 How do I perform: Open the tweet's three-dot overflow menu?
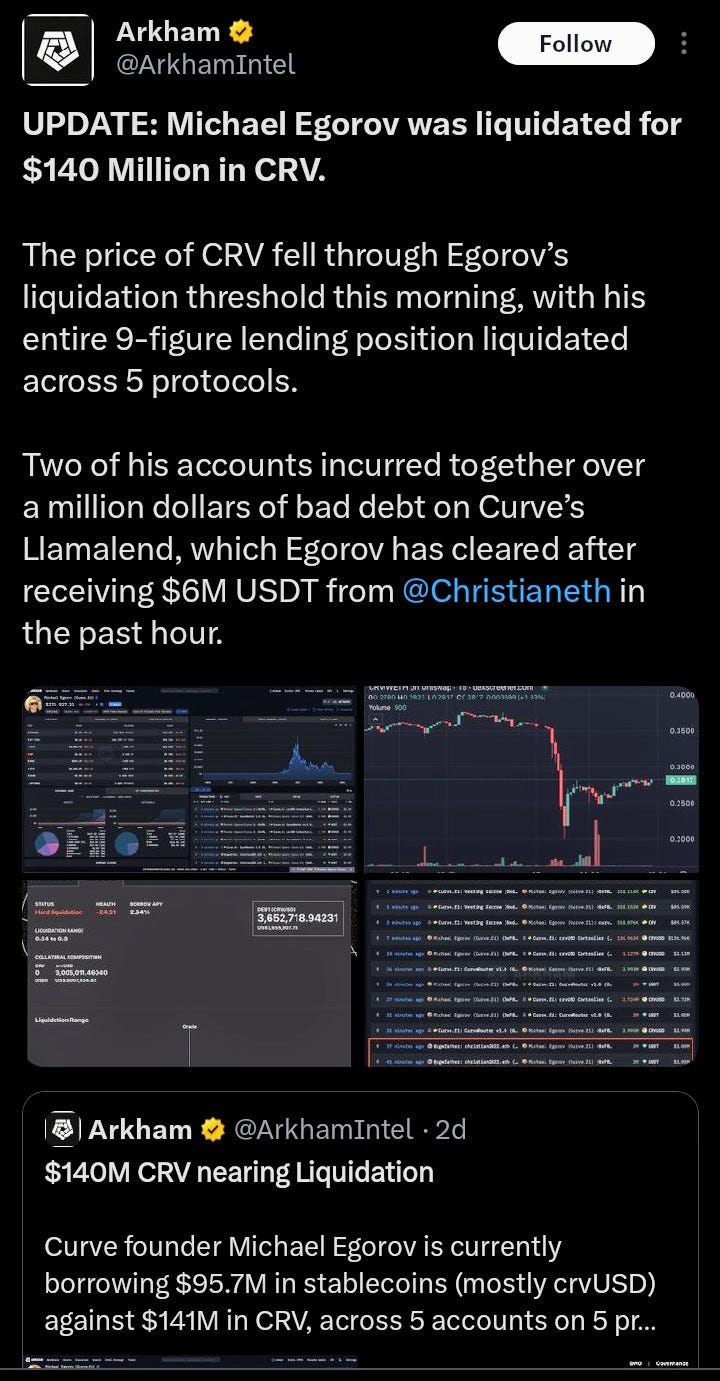(684, 44)
